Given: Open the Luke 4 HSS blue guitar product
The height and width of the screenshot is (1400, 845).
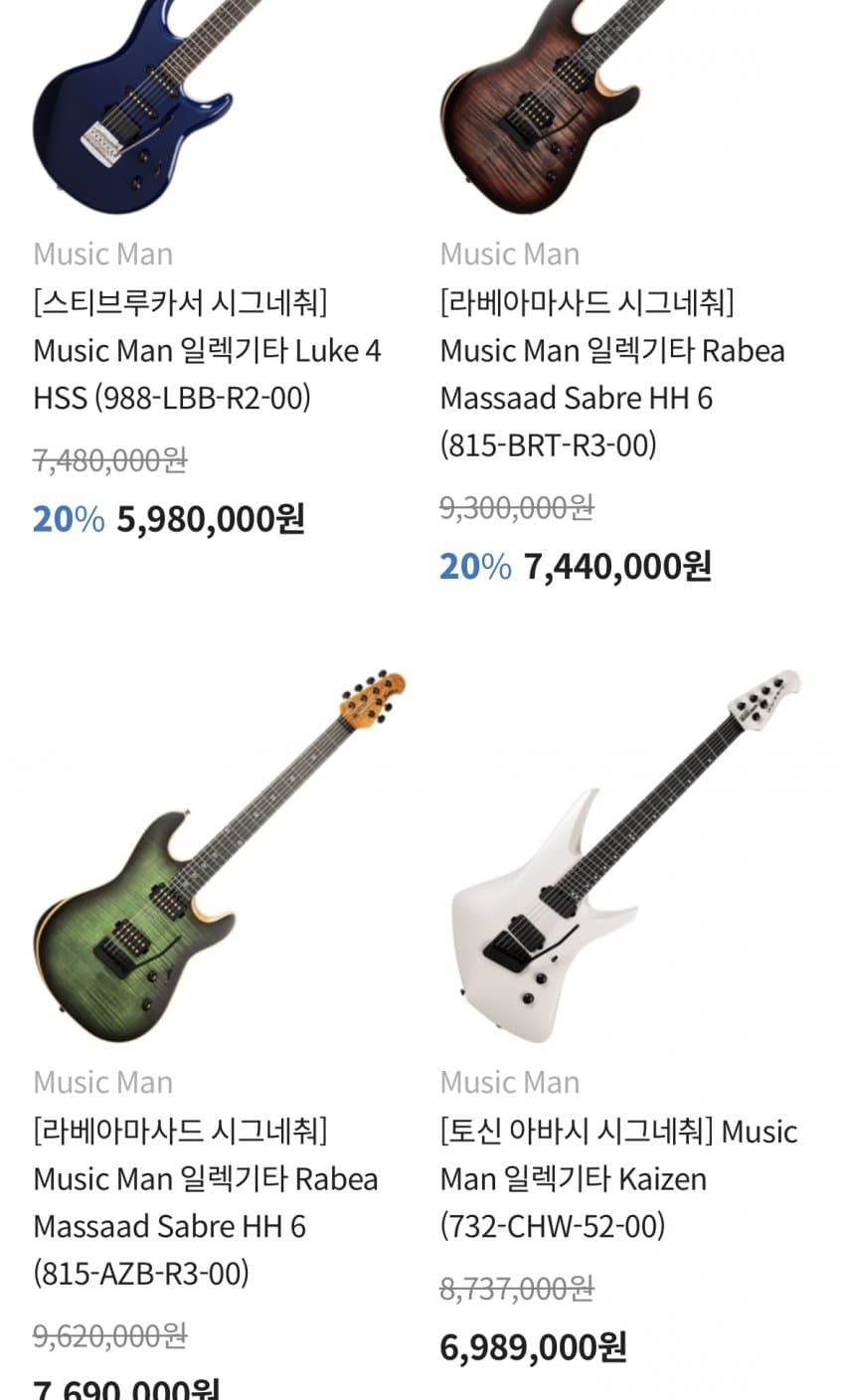Looking at the screenshot, I should (207, 350).
